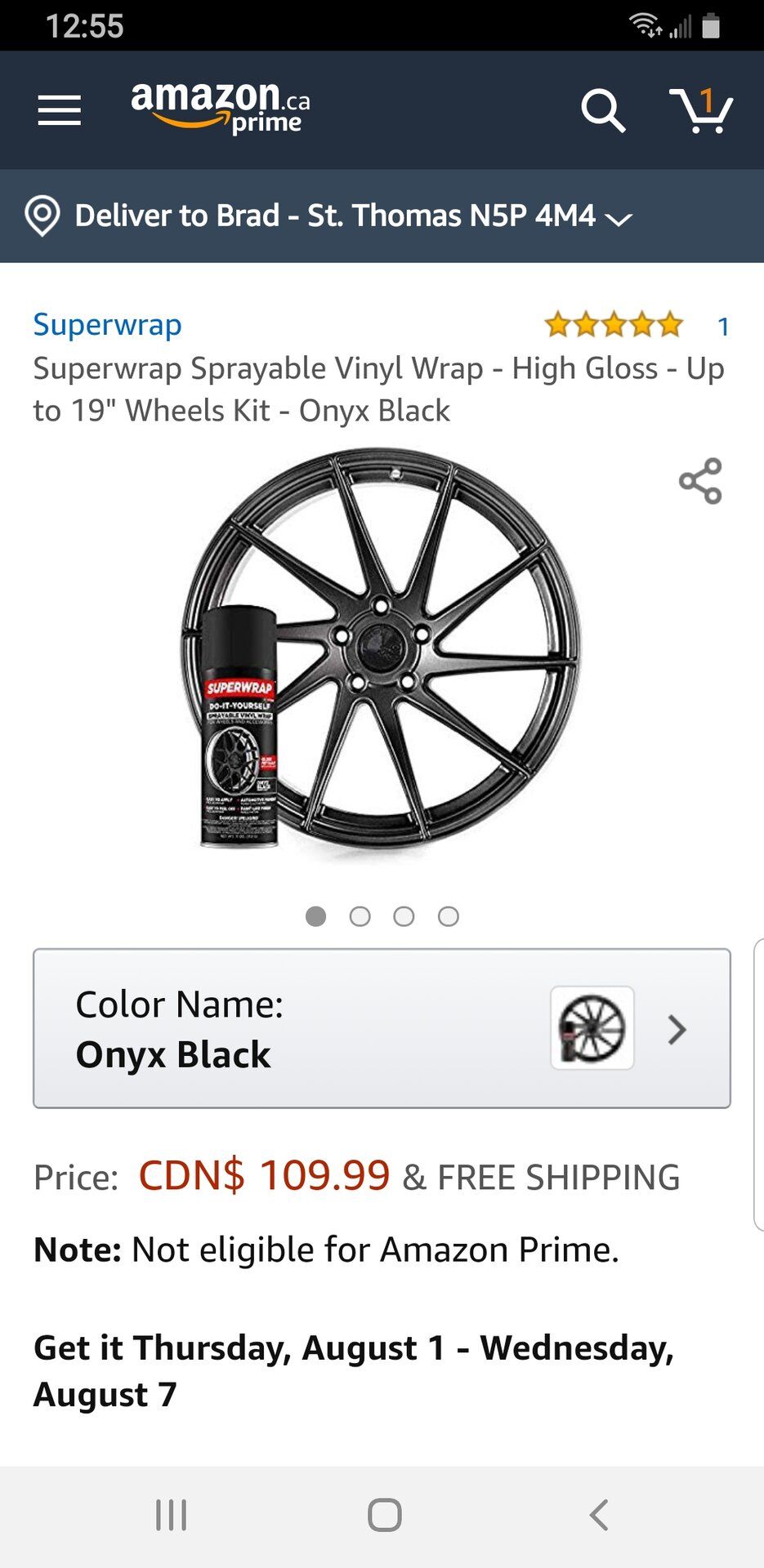Switch to the second product image dot

[x=360, y=916]
